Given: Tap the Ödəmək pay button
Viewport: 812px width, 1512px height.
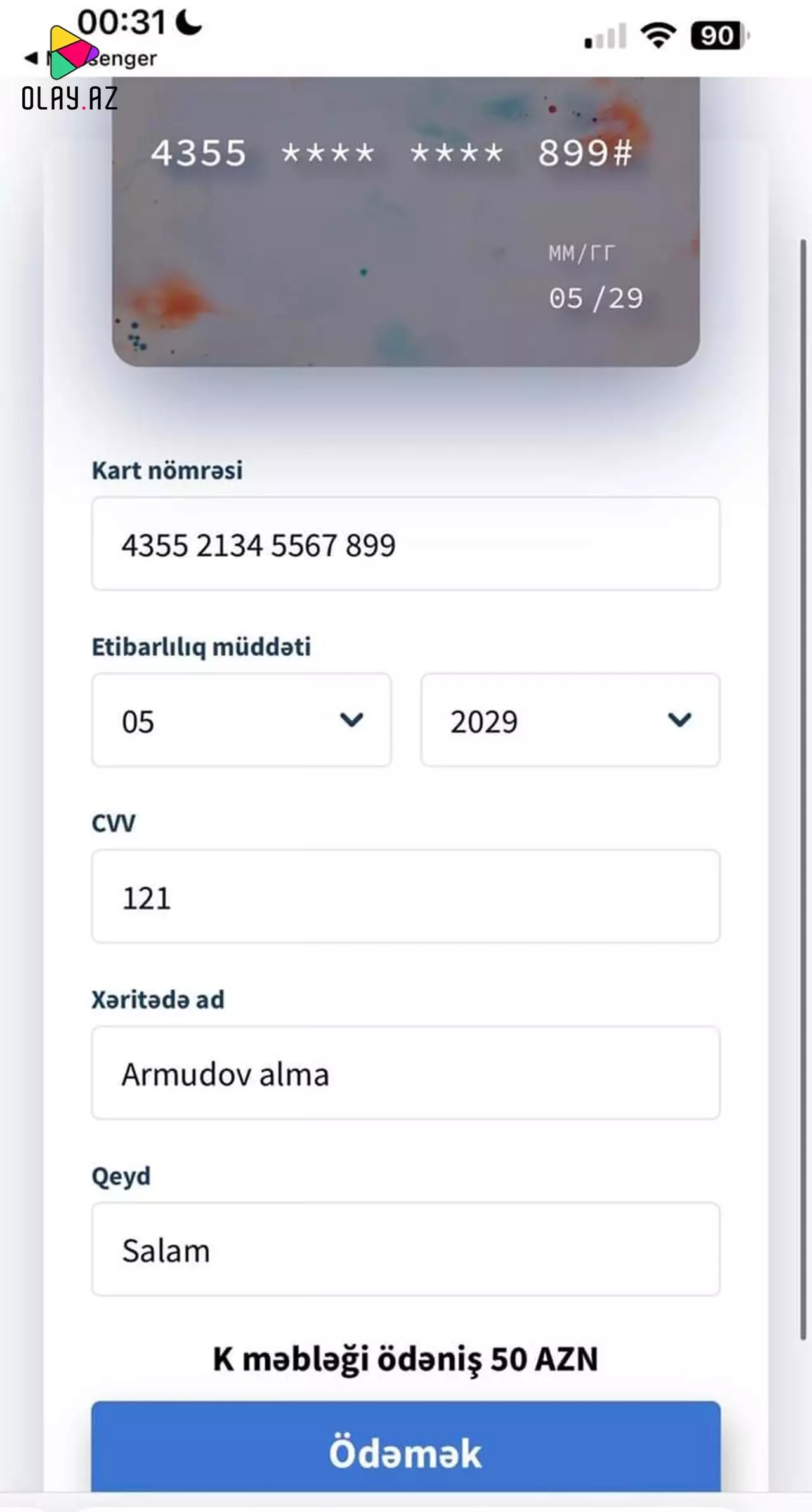Looking at the screenshot, I should click(x=405, y=1452).
